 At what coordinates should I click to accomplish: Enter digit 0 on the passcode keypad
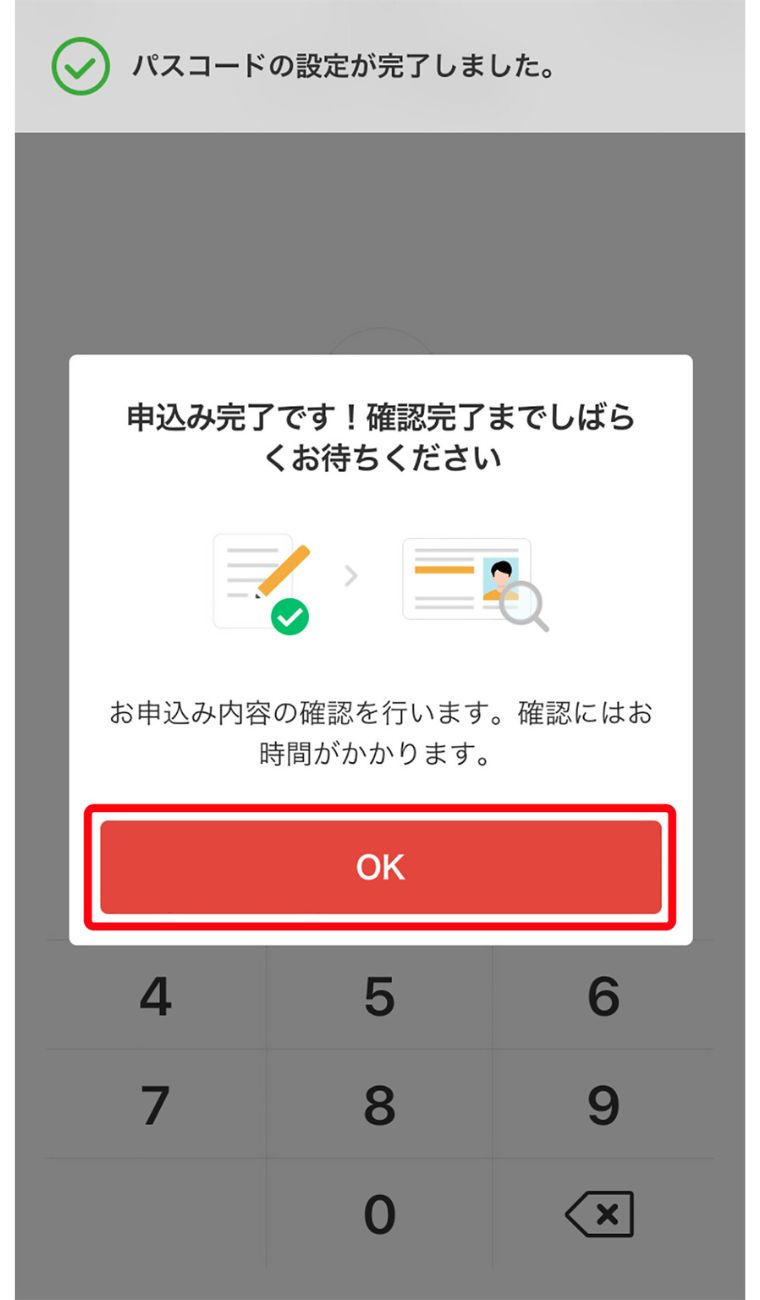point(379,1213)
